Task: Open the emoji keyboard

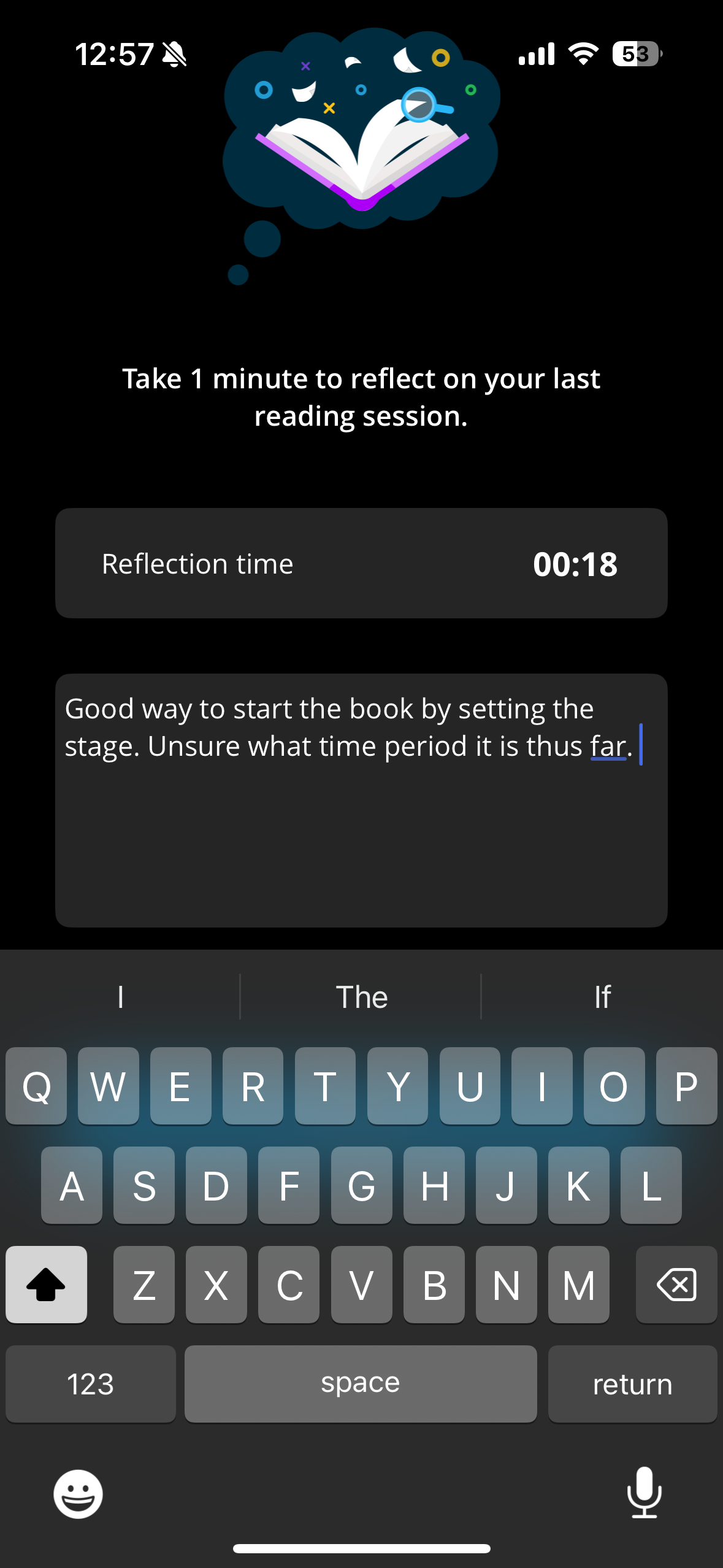Action: tap(78, 1494)
